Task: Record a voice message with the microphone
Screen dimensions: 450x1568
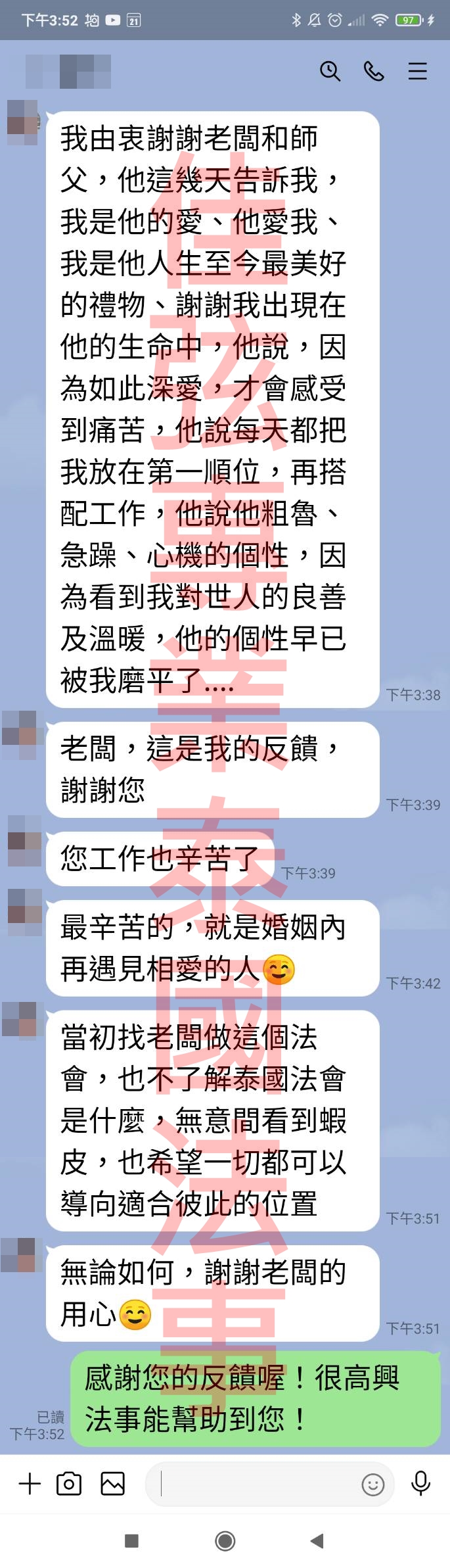Action: [420, 1484]
